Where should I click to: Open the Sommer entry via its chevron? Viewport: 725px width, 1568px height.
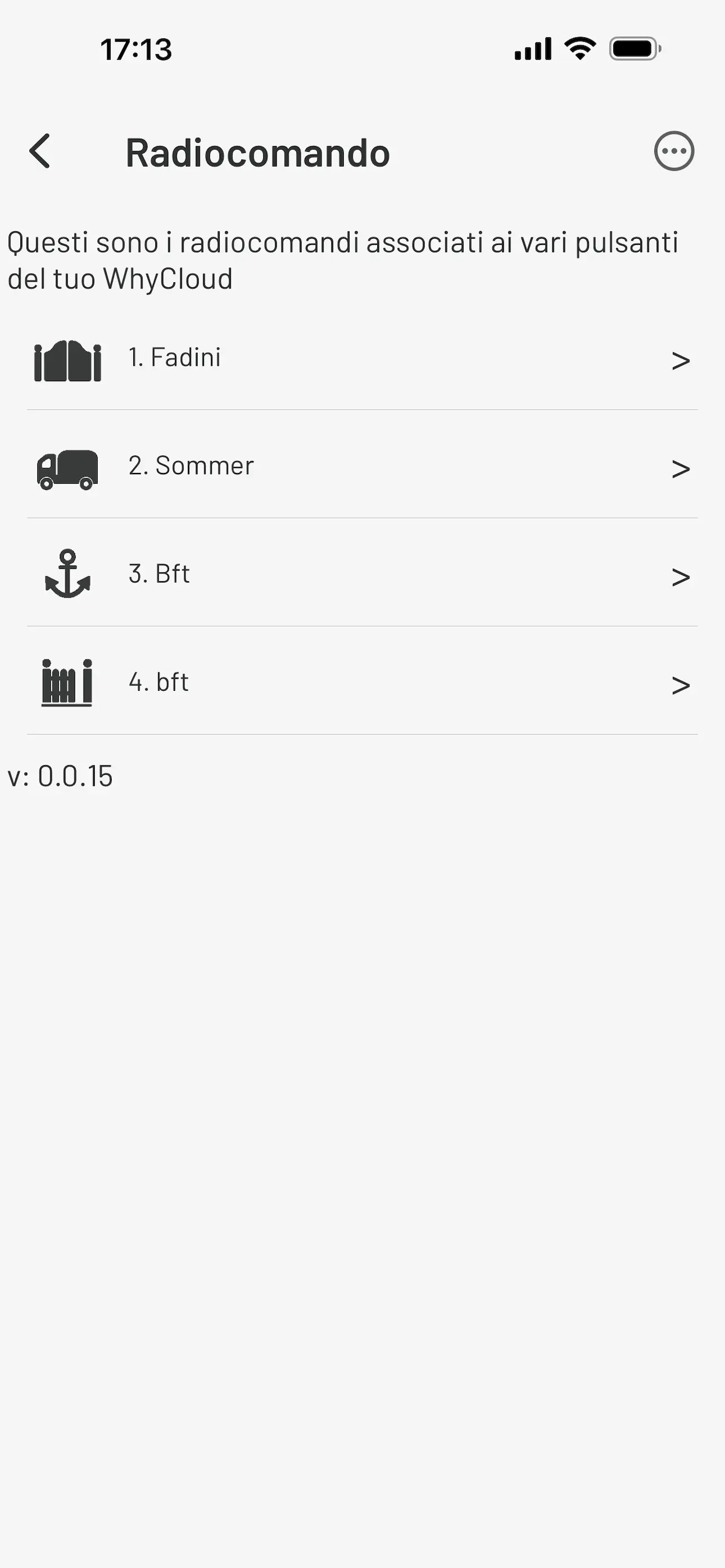point(680,468)
